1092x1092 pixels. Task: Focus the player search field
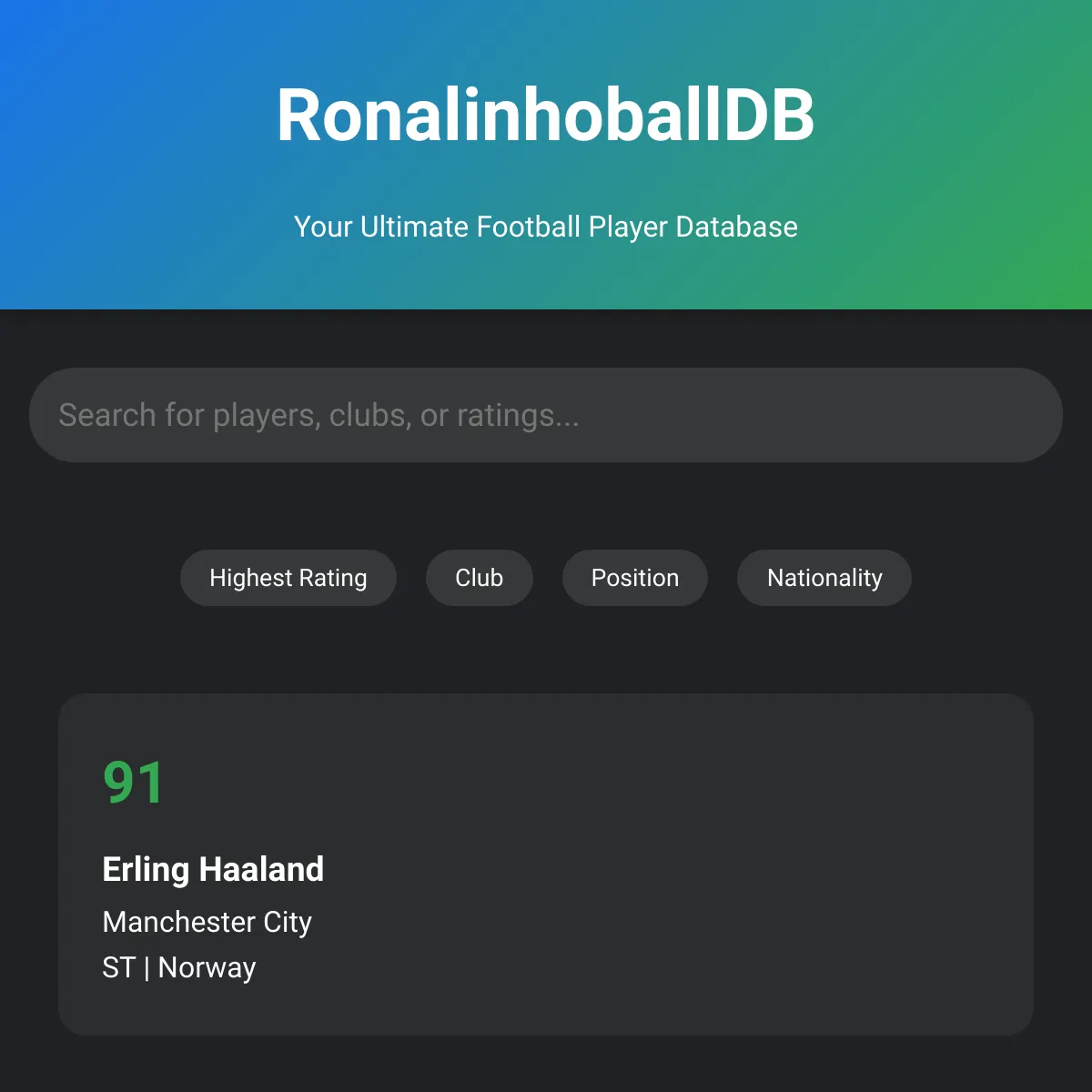coord(546,415)
